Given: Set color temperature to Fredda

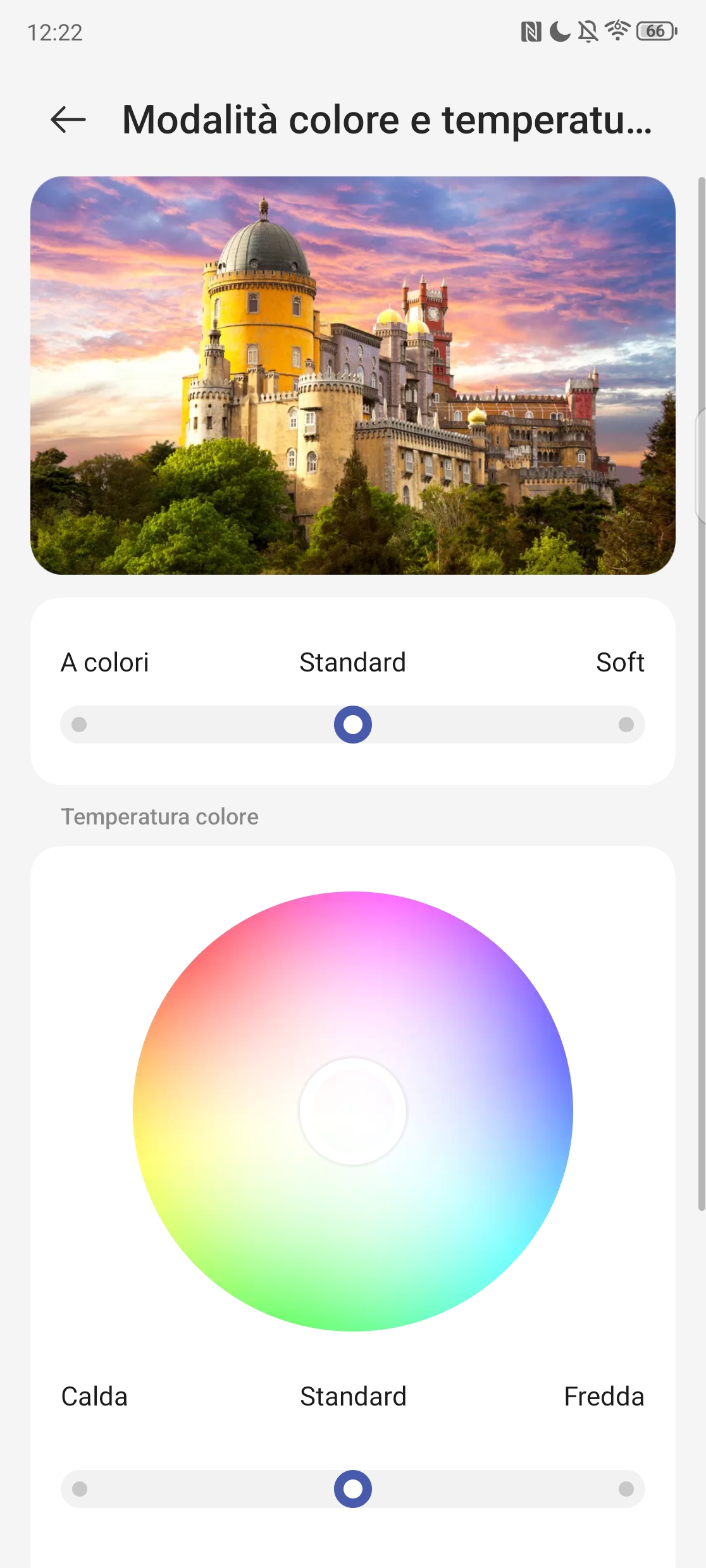Looking at the screenshot, I should [x=626, y=1489].
